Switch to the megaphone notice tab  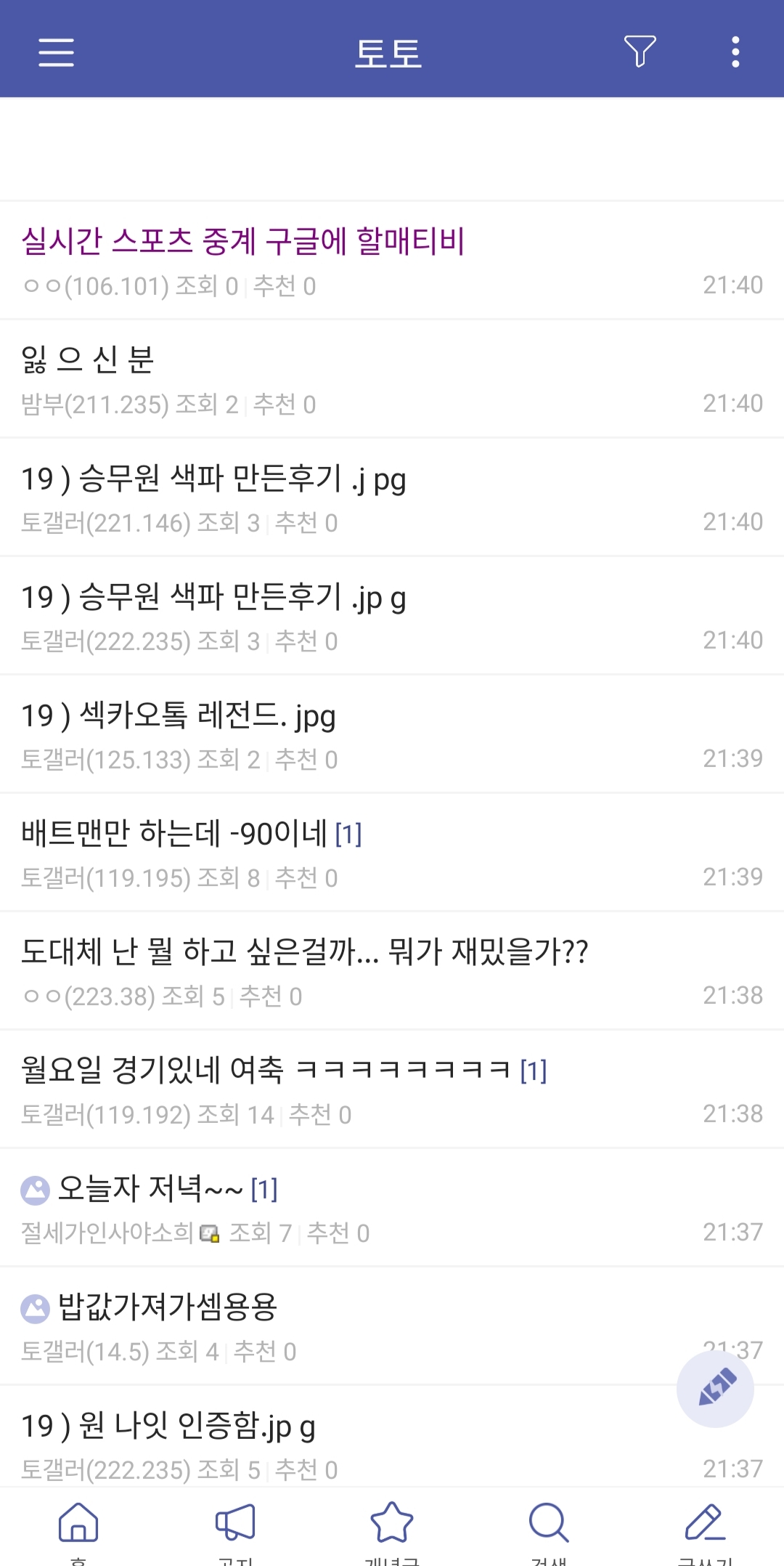235,1524
